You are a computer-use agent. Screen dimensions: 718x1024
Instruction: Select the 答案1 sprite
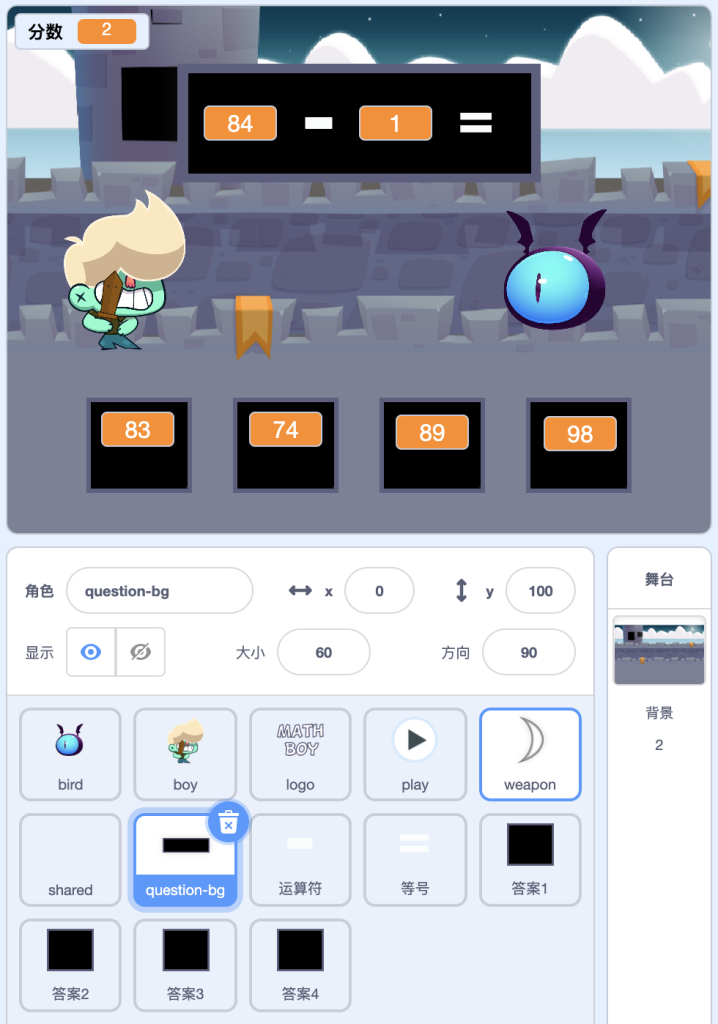pos(530,860)
